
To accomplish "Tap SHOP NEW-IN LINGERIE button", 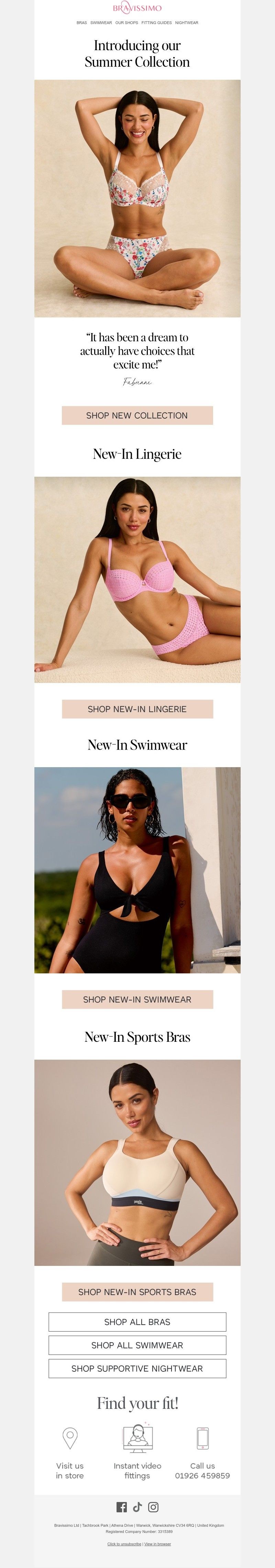I will (137, 709).
